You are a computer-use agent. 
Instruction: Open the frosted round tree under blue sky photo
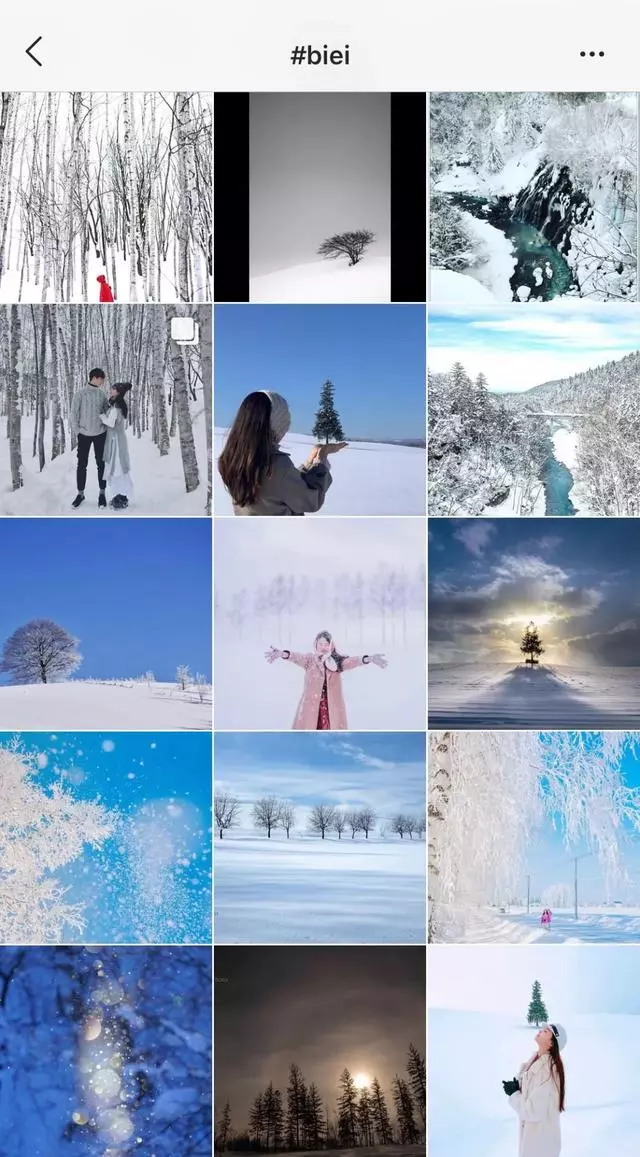tap(106, 623)
